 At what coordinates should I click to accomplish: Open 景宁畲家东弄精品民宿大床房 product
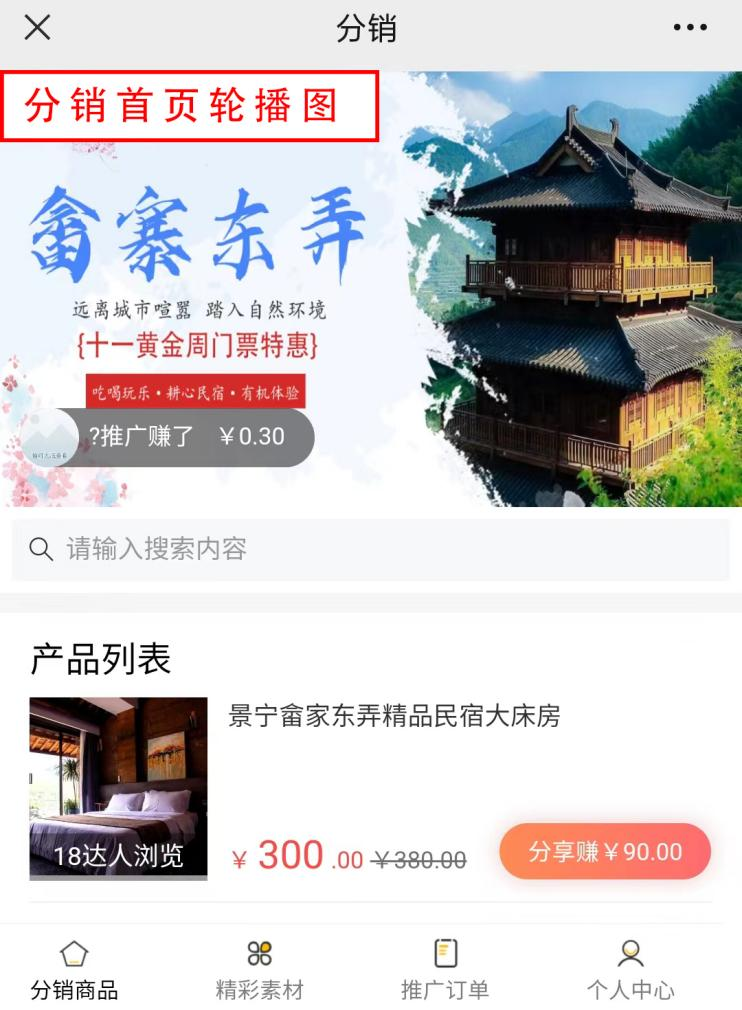[394, 716]
